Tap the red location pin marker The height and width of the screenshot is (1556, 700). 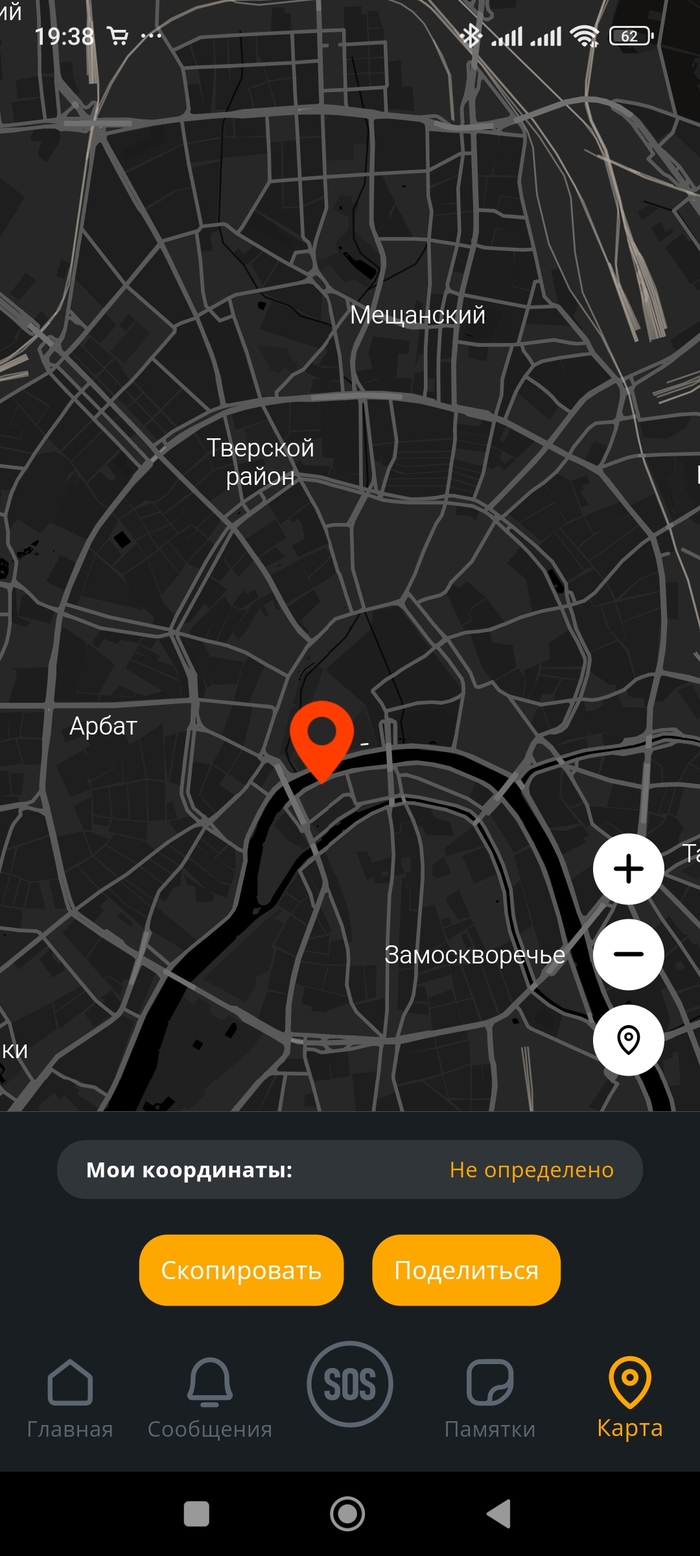point(322,735)
